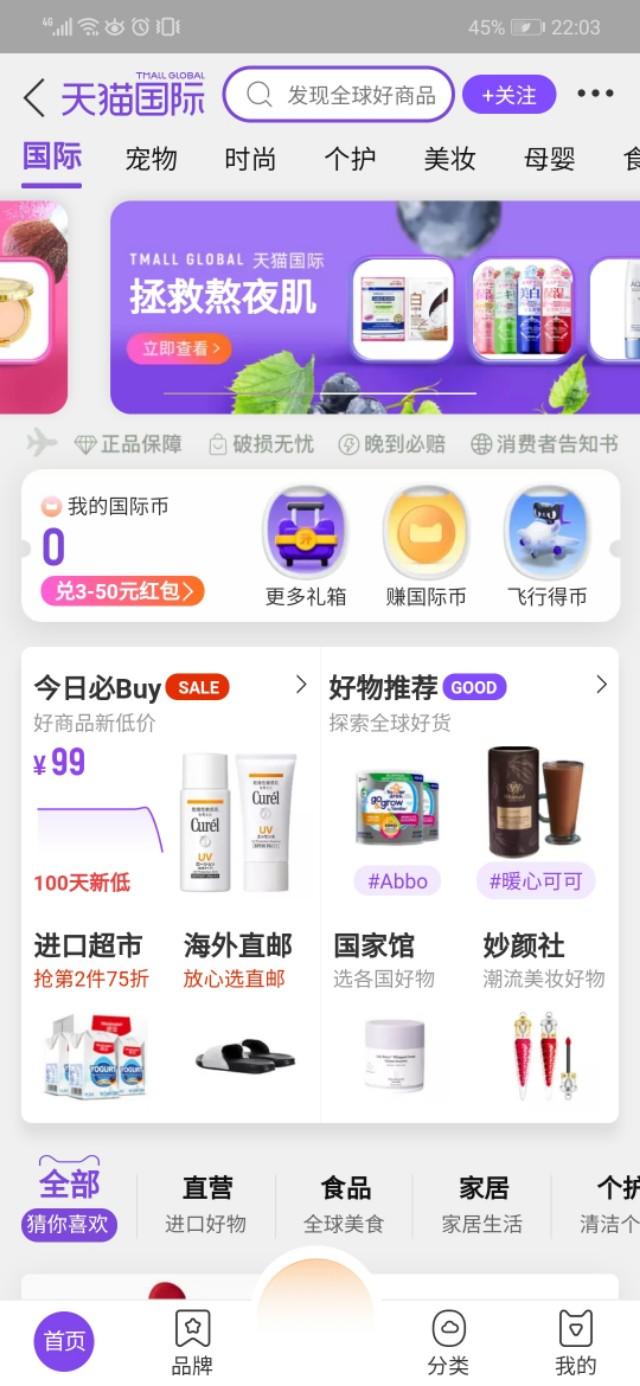Go to 品牌 in the bottom navigation
The height and width of the screenshot is (1386, 640).
[192, 1342]
